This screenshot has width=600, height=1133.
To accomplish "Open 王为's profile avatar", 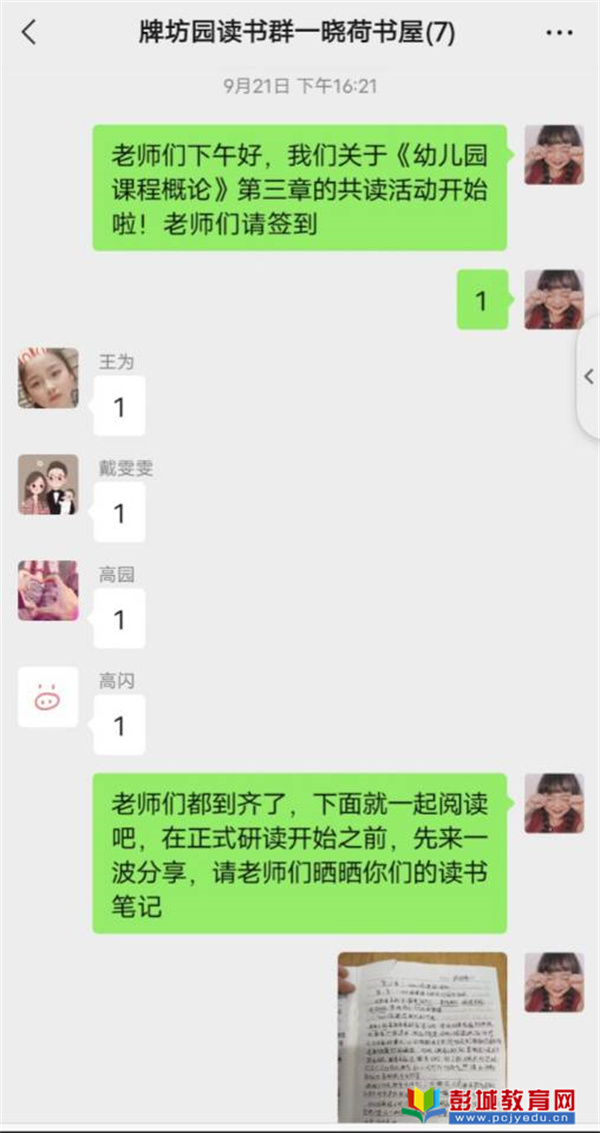I will coord(48,378).
